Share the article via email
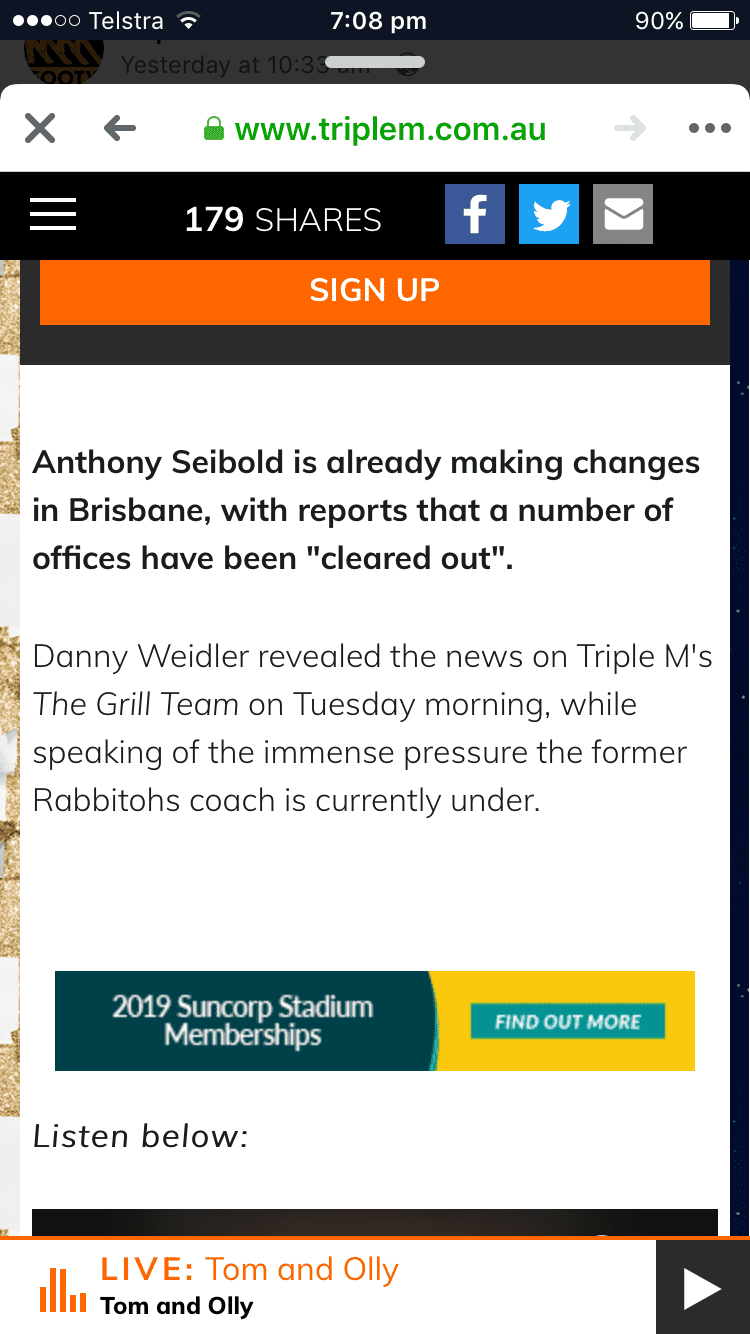 [x=623, y=214]
